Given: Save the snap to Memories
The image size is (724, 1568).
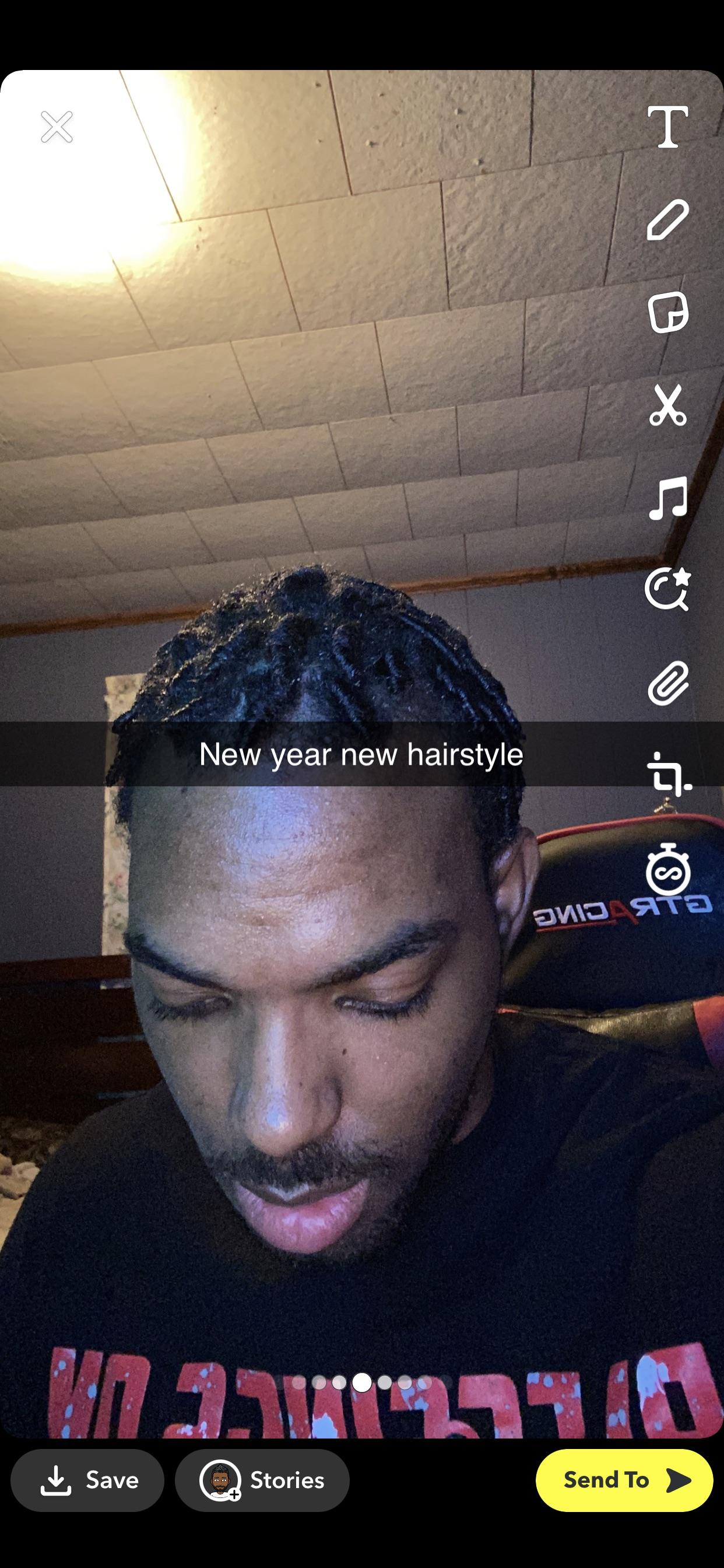Looking at the screenshot, I should (87, 1480).
